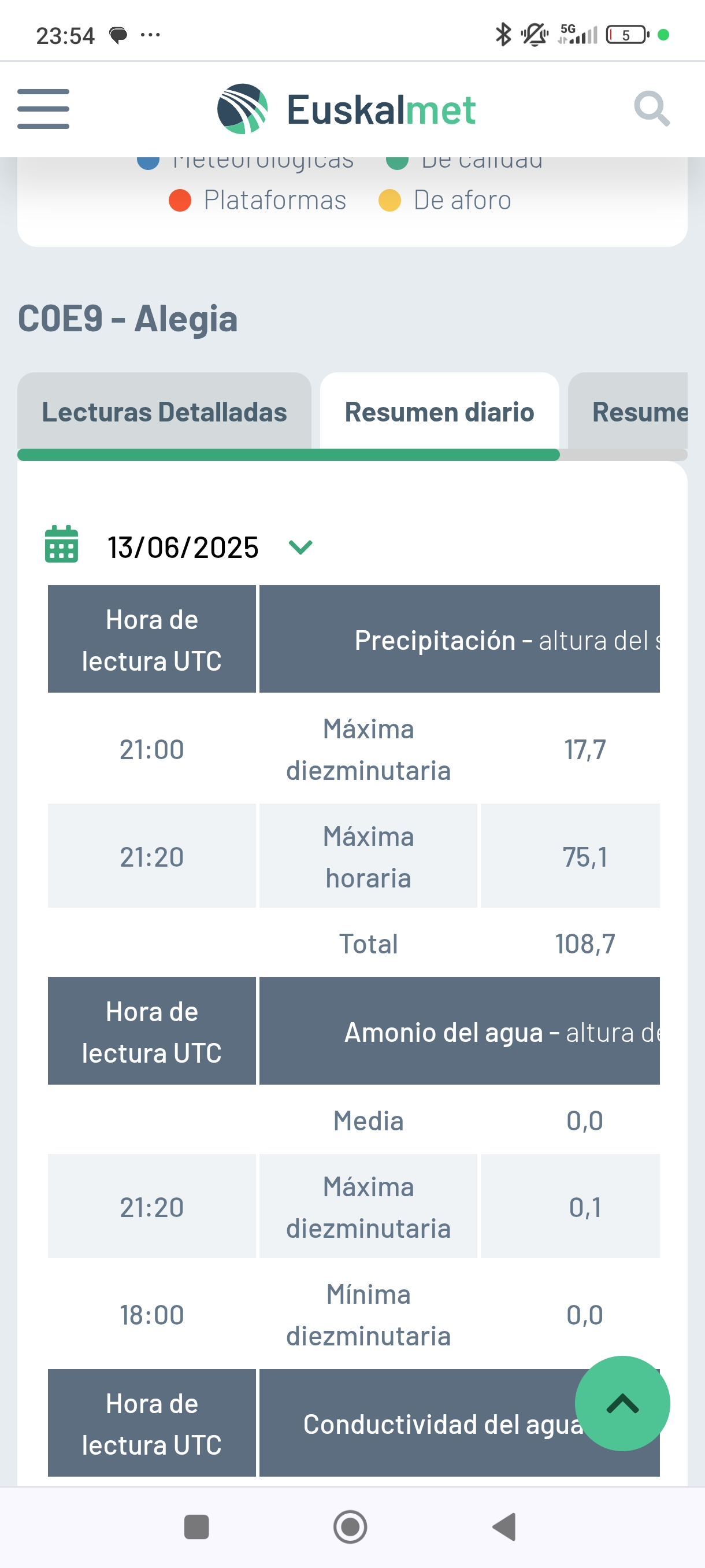Go back with the system back button
This screenshot has width=705, height=1568.
point(504,1526)
